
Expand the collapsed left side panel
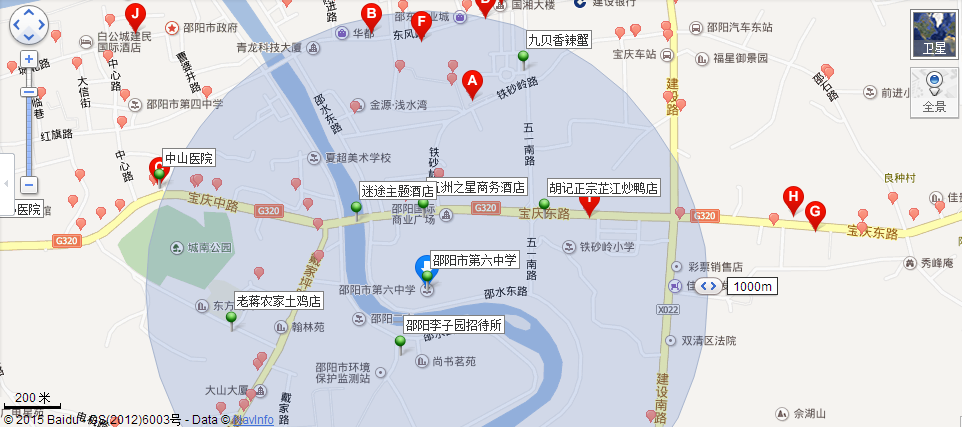point(7,184)
